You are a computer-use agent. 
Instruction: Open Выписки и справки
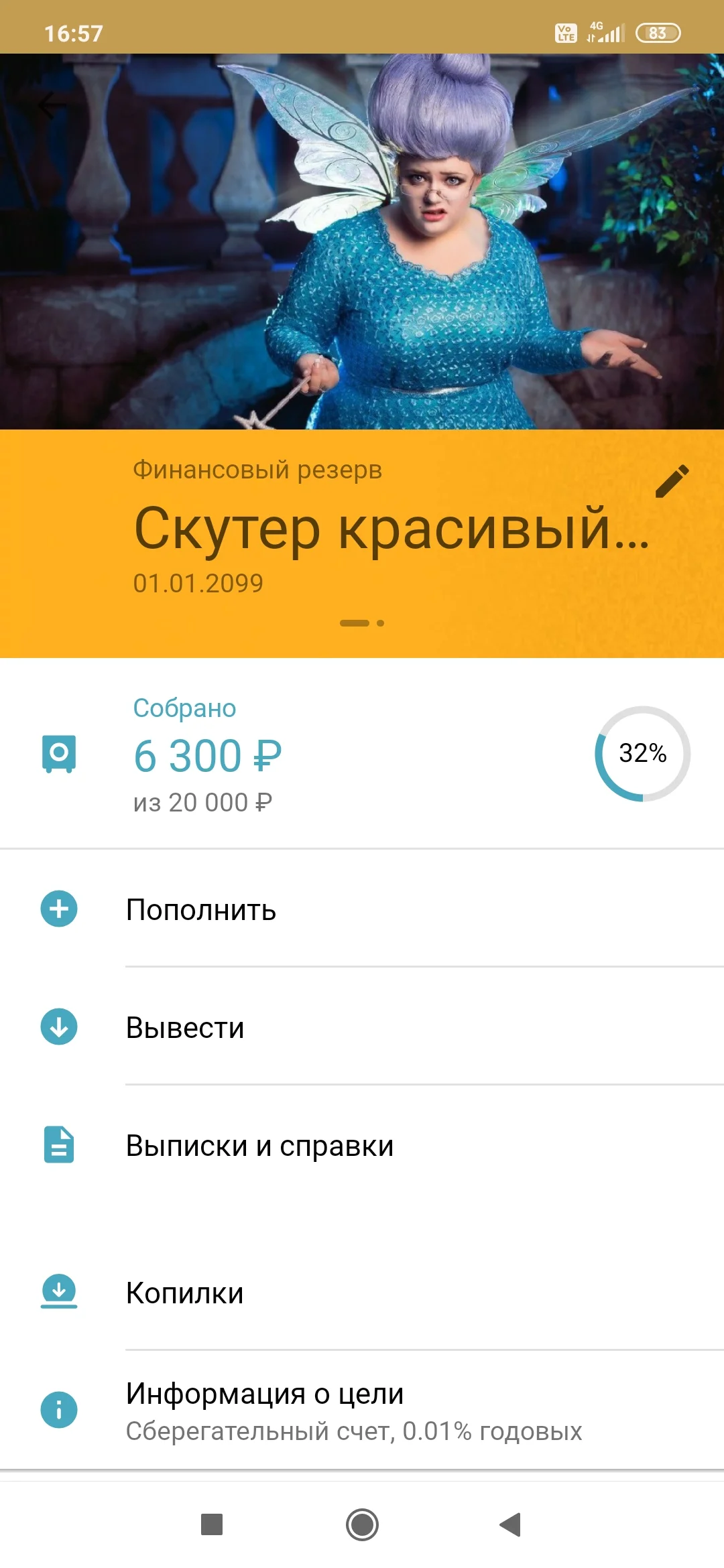(x=260, y=1146)
